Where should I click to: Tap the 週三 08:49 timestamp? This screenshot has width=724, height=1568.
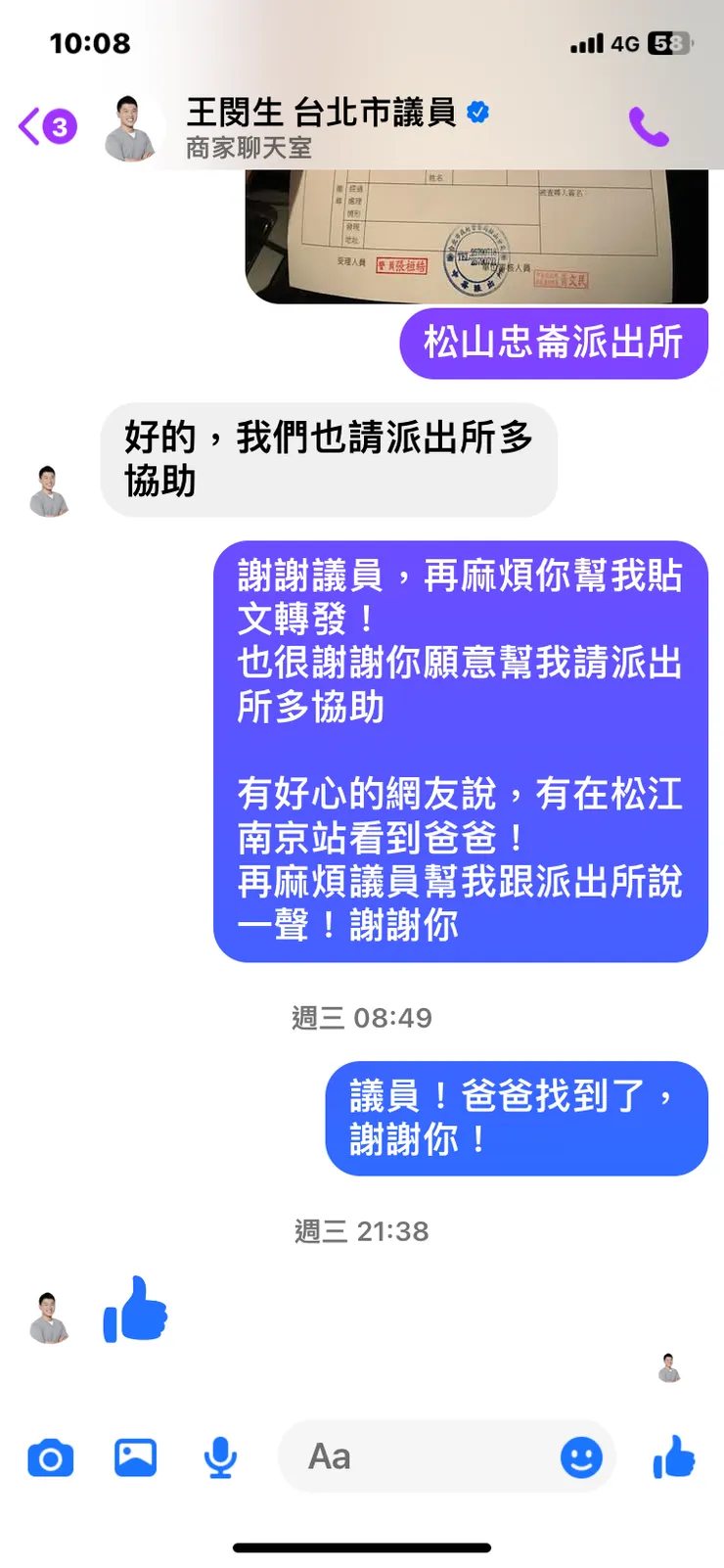click(x=362, y=1017)
